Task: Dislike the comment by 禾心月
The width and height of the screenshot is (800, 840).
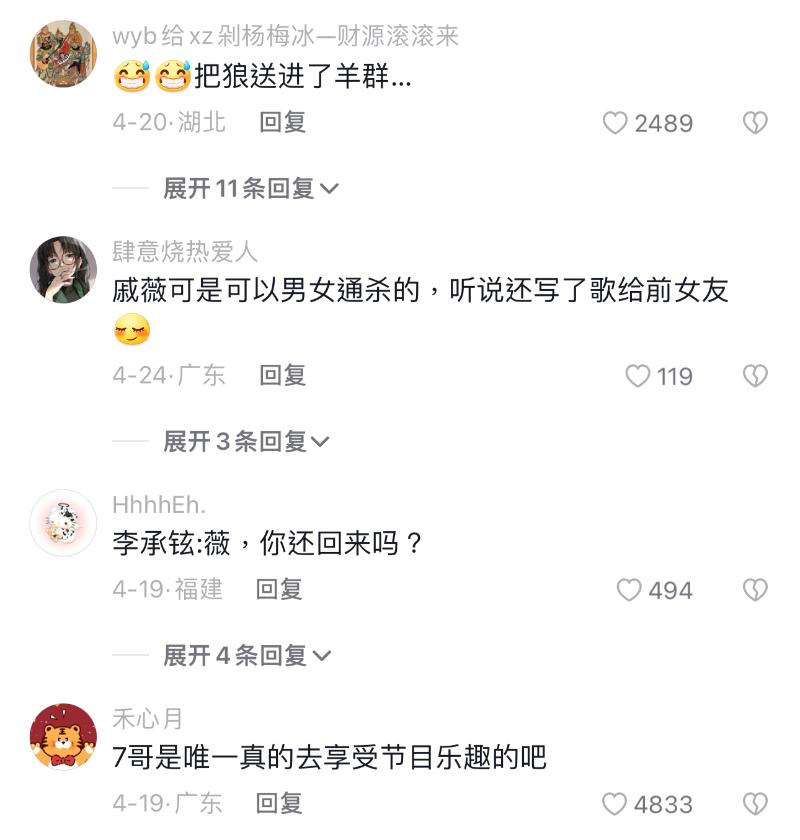Action: [754, 804]
